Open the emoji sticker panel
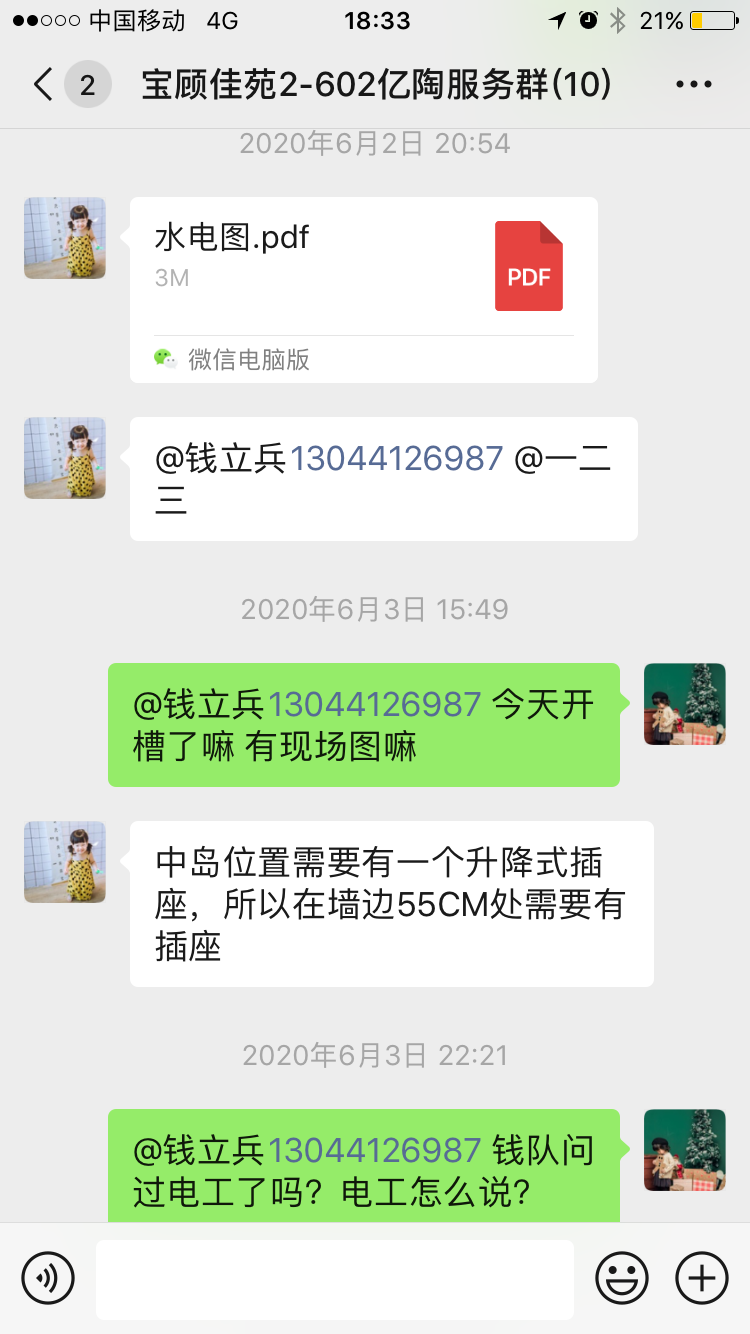750x1334 pixels. (x=622, y=1278)
